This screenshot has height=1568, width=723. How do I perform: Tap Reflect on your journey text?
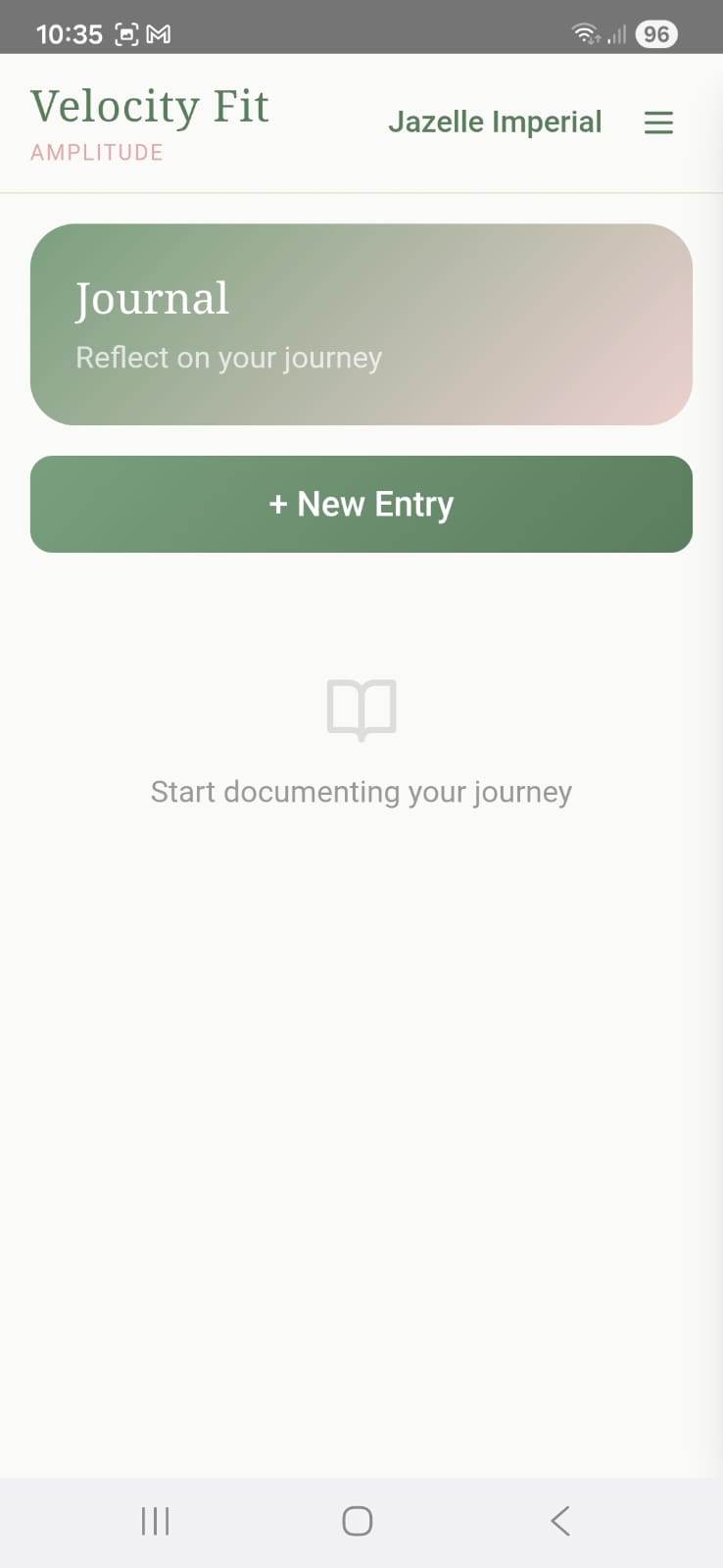(x=228, y=357)
